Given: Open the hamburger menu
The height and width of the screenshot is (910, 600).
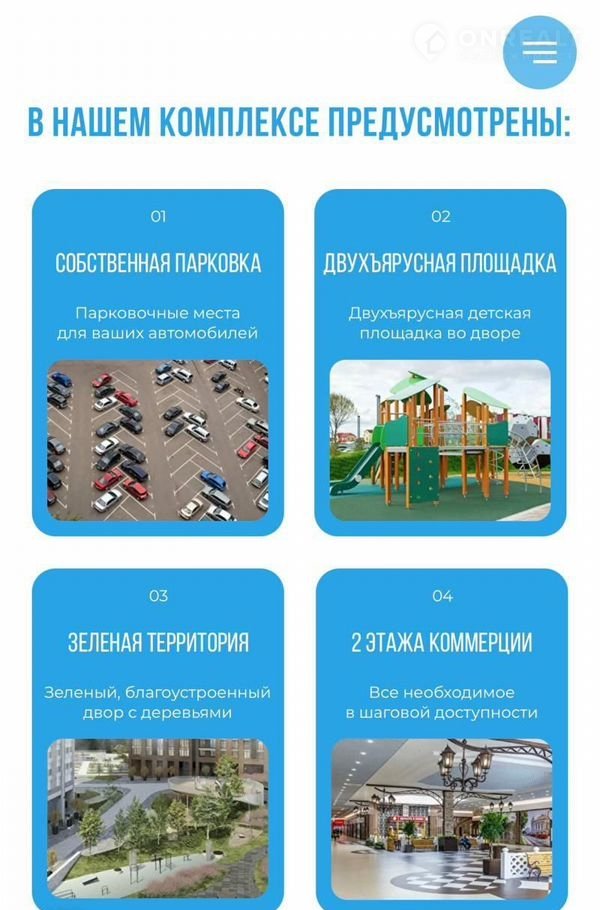Looking at the screenshot, I should (540, 53).
